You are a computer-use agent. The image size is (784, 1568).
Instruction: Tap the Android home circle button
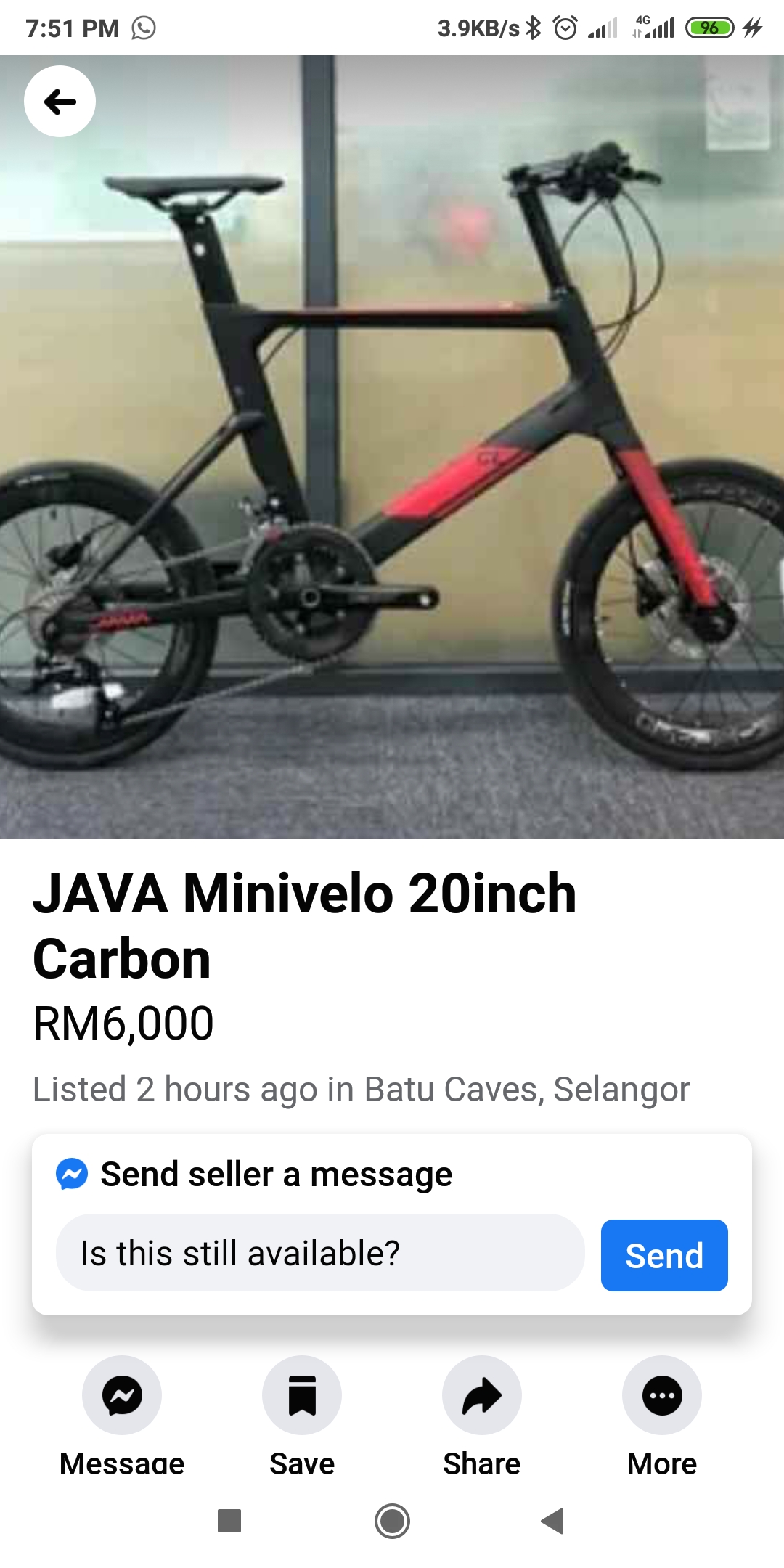pos(391,1522)
